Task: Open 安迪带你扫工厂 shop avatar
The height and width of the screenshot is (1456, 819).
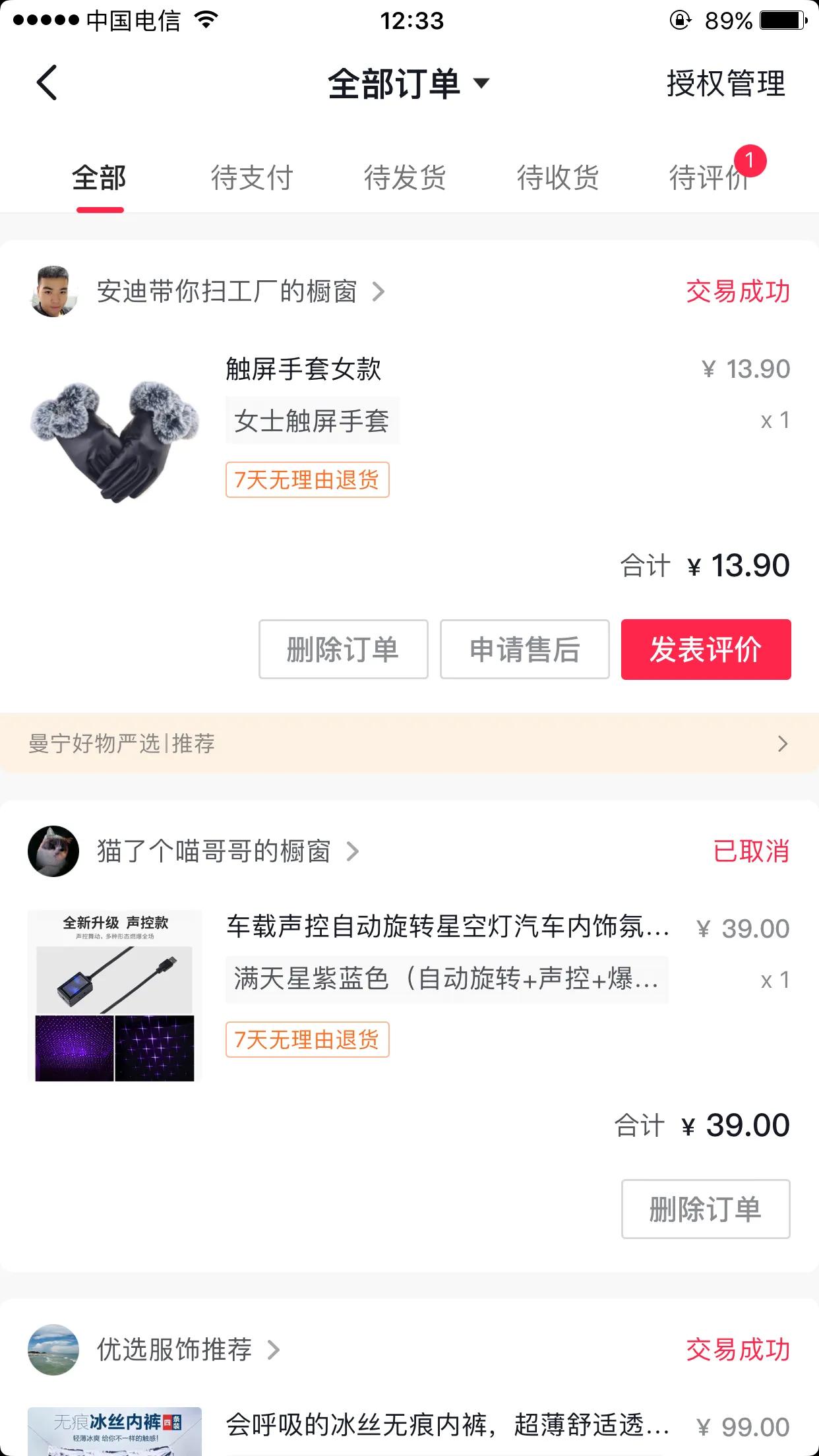Action: [x=55, y=291]
